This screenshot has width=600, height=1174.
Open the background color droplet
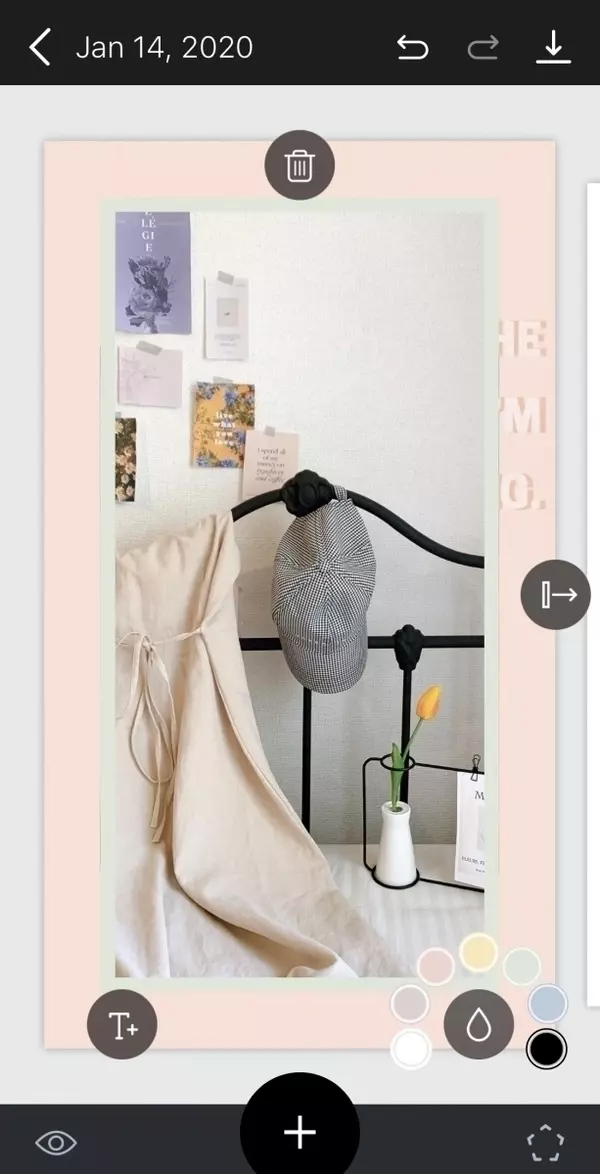click(x=479, y=1025)
